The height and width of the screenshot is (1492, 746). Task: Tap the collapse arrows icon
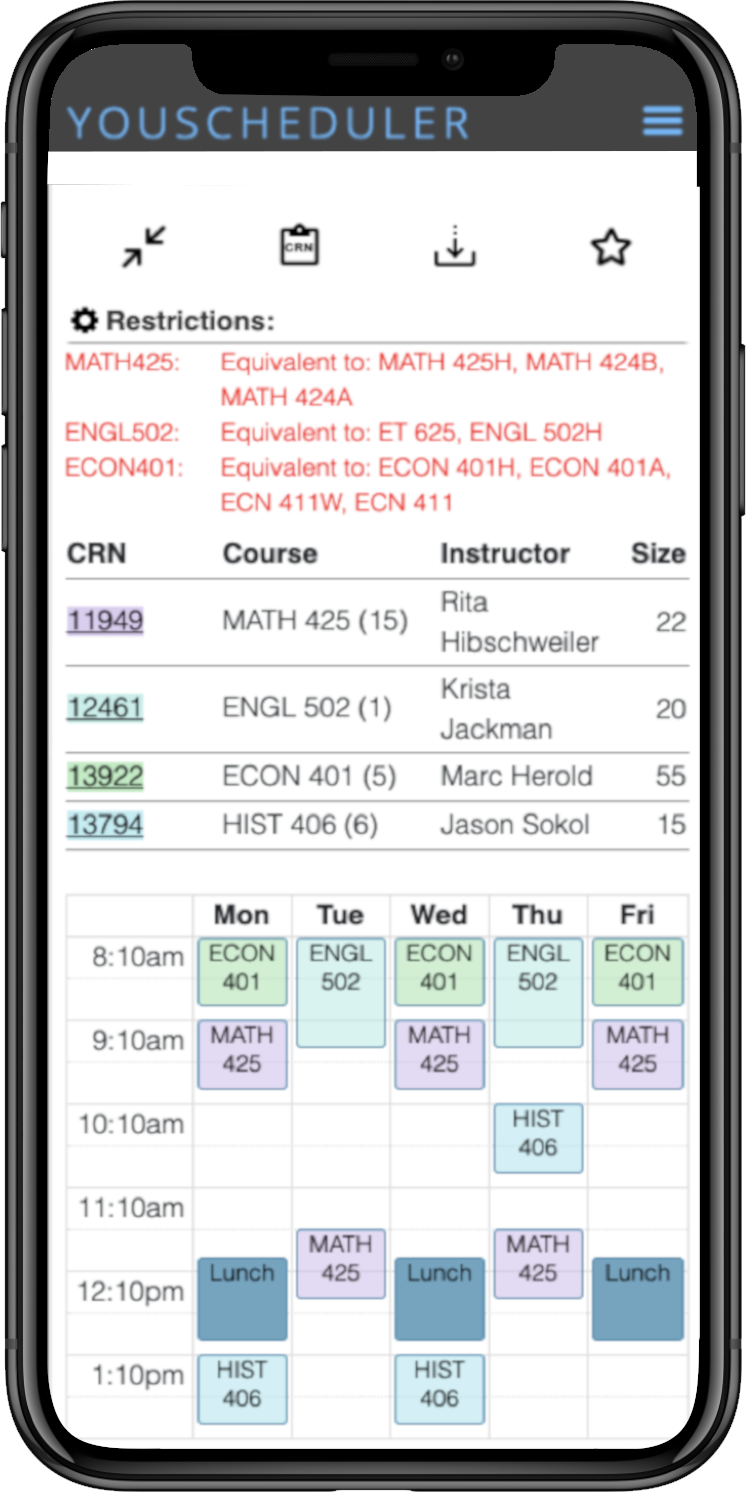click(144, 247)
